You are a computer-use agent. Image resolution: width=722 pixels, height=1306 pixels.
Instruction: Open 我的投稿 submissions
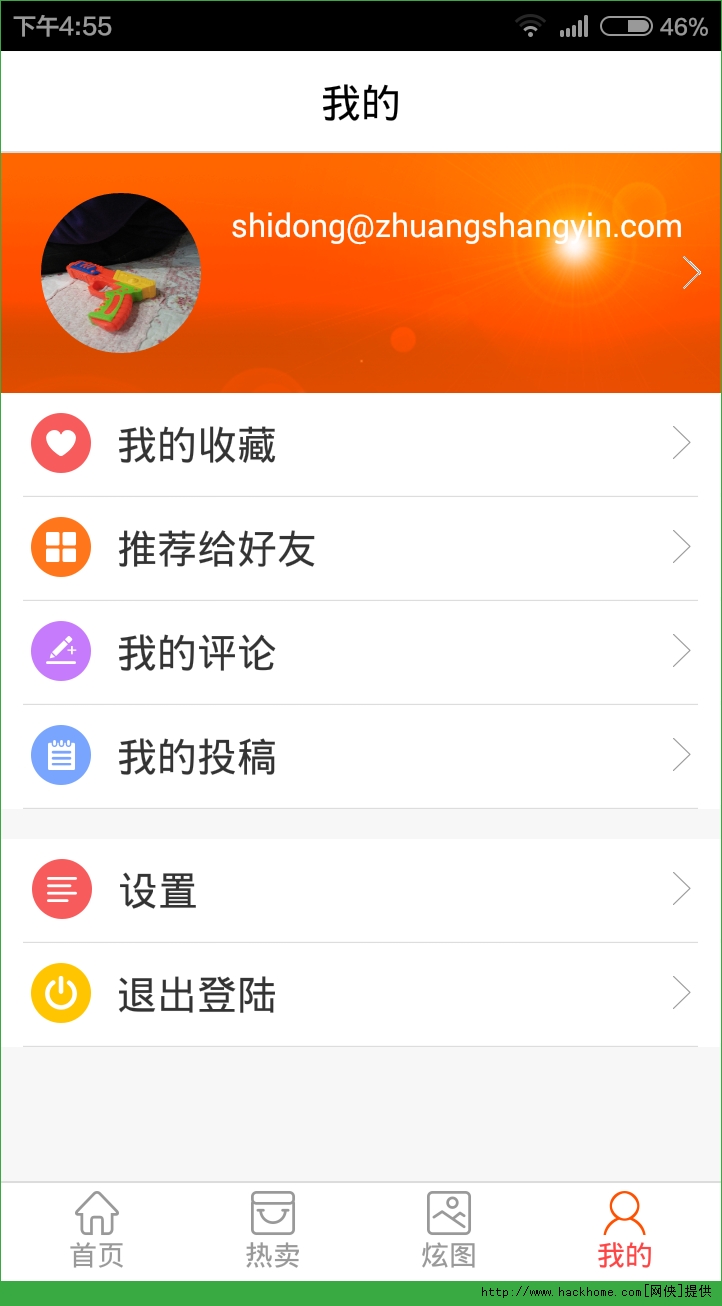click(x=360, y=757)
